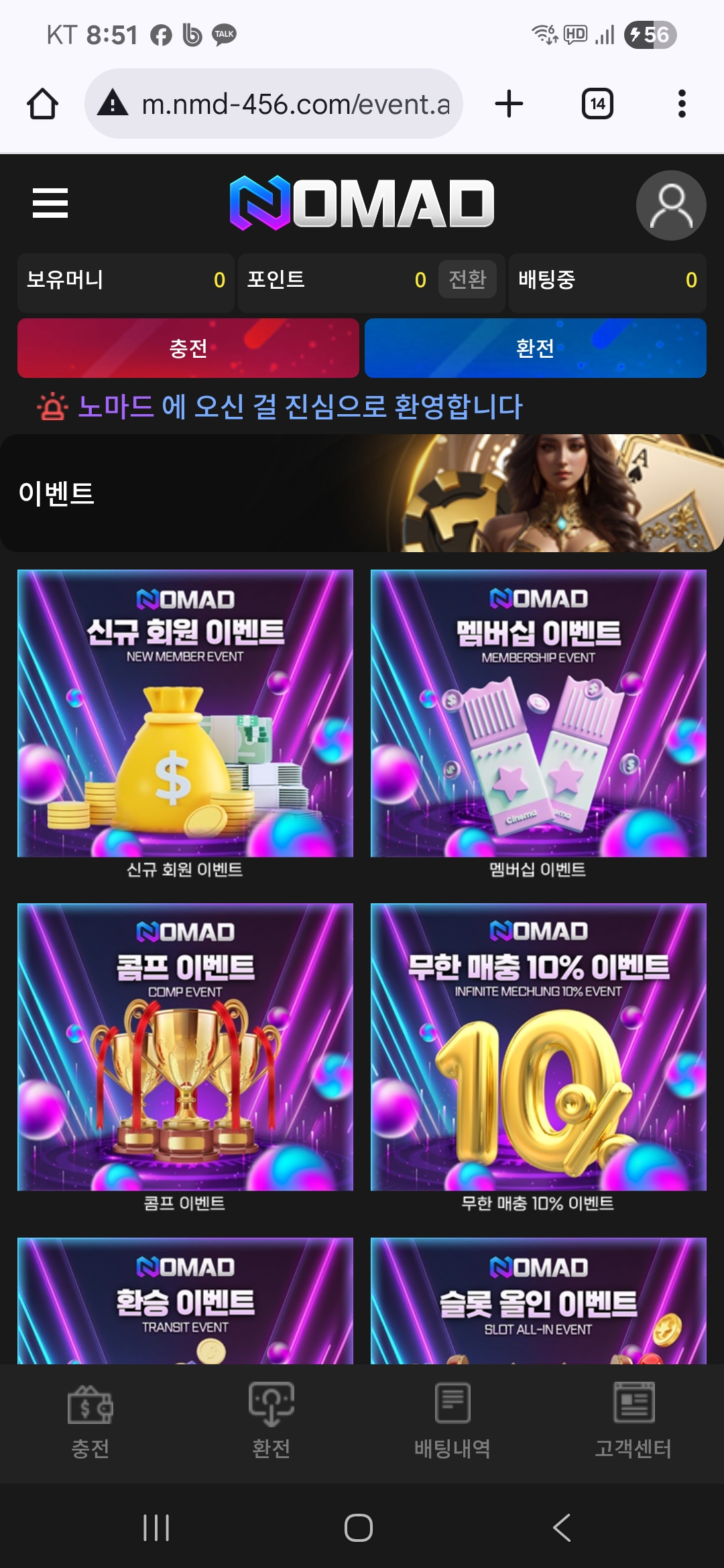Go back with the system back button
This screenshot has width=724, height=1568.
point(562,1528)
